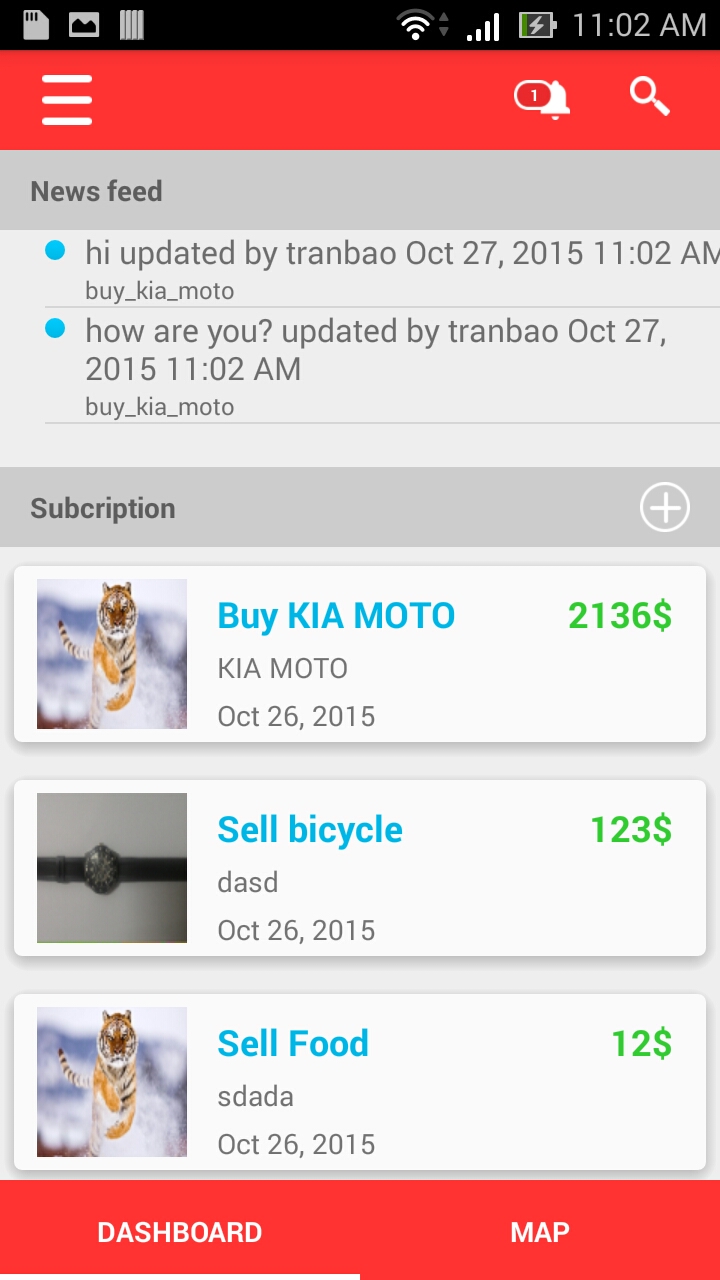Open the Buy KIA MOTO card
The width and height of the screenshot is (720, 1280).
pyautogui.click(x=360, y=654)
